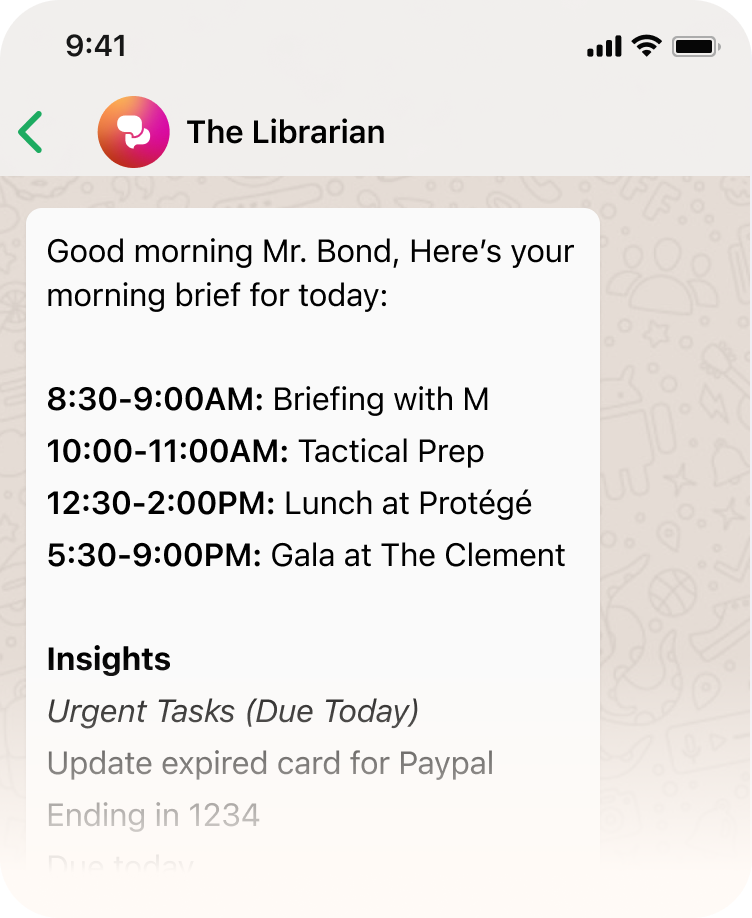Open The Librarian contact profile
This screenshot has height=918, width=752.
point(285,132)
